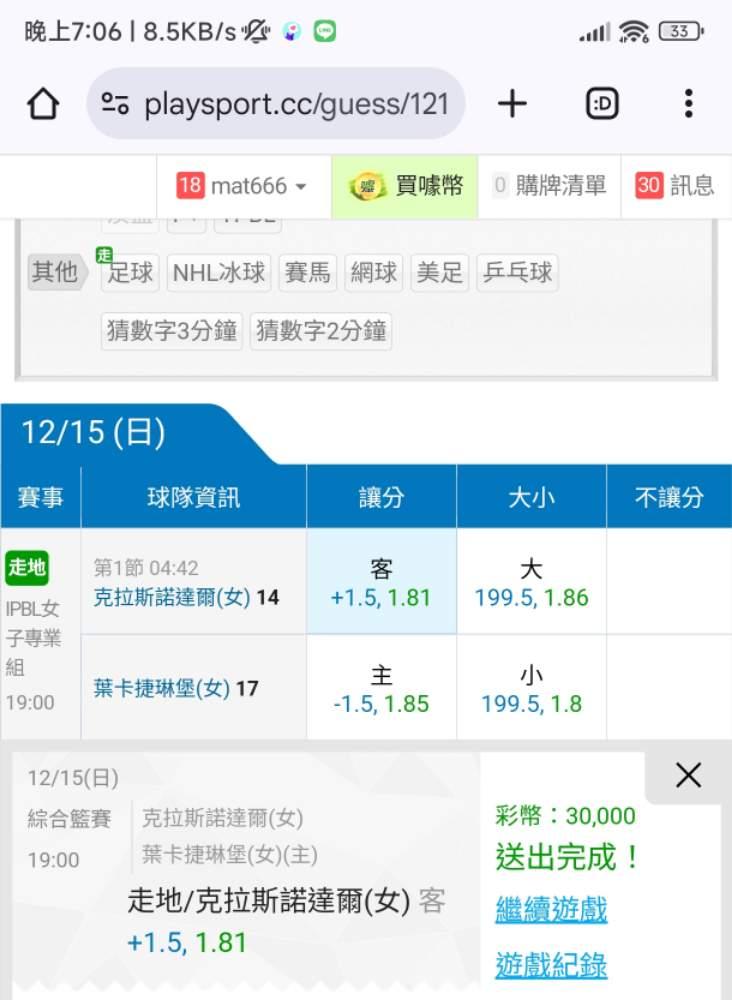Open 猜數字3分鐘 game

(x=172, y=331)
